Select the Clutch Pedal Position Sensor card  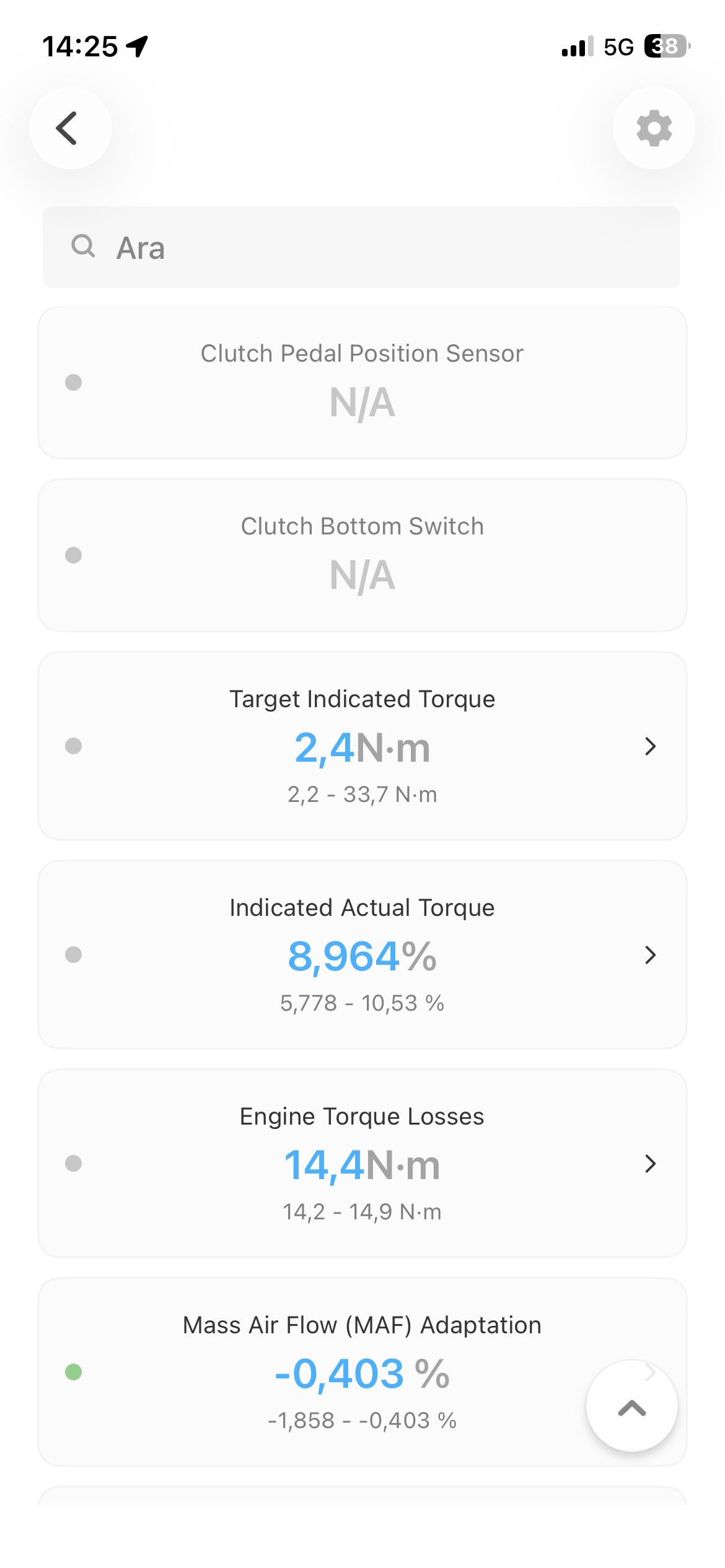[362, 383]
